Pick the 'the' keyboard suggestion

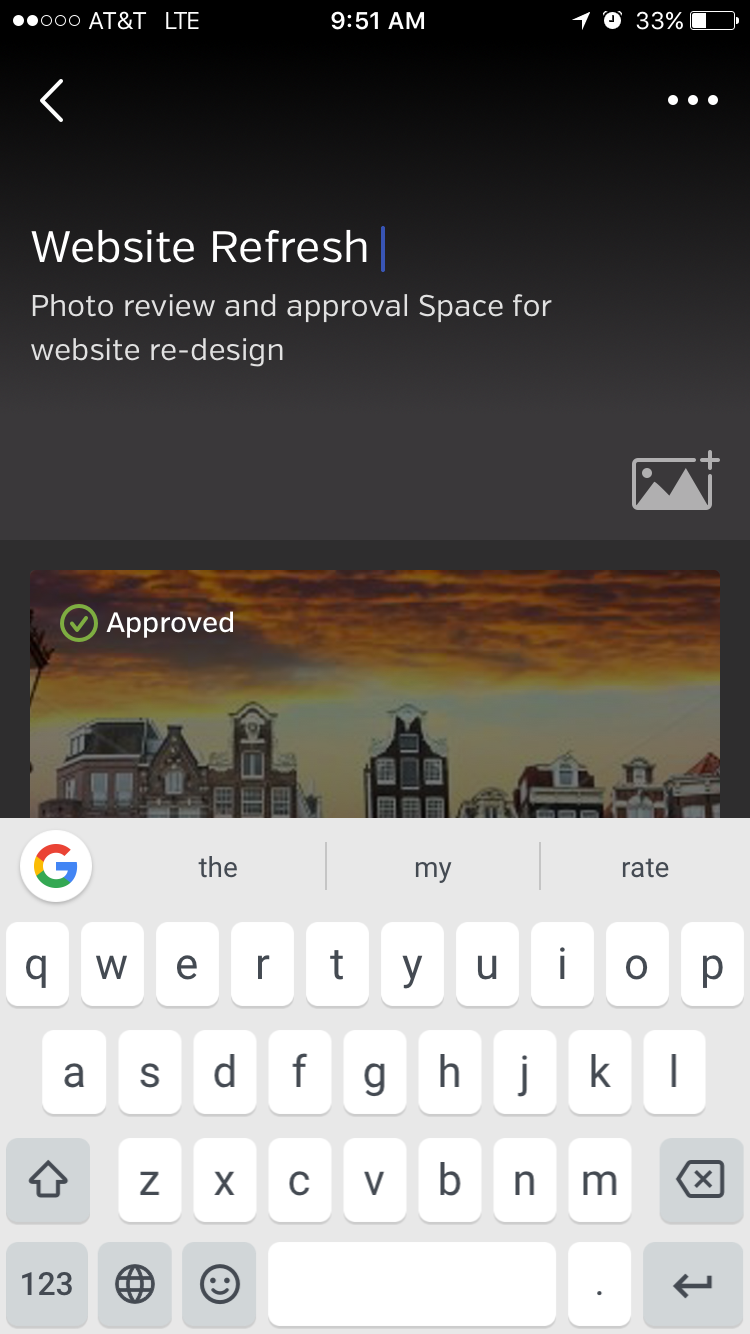tap(217, 867)
